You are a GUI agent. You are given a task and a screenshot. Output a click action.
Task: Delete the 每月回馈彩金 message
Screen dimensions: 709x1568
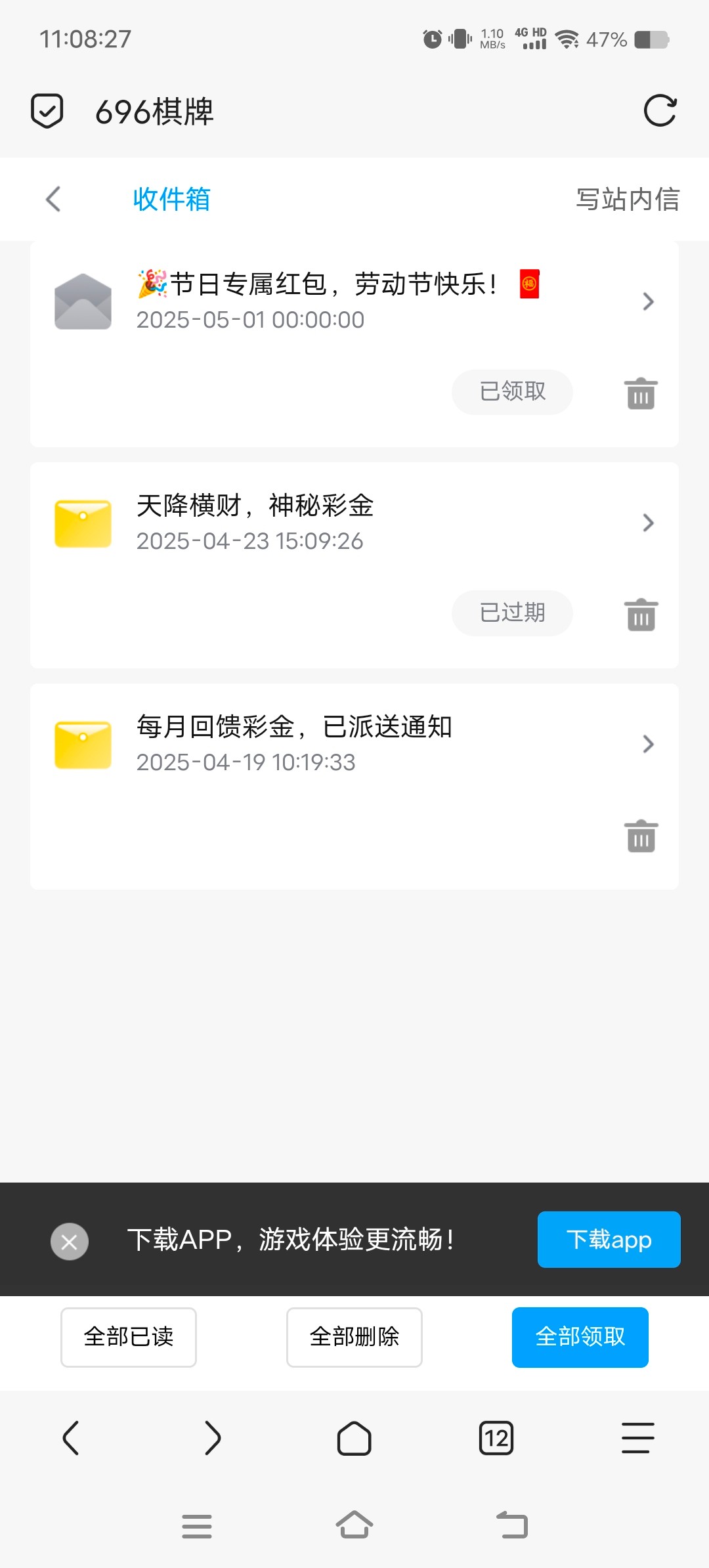[x=641, y=836]
